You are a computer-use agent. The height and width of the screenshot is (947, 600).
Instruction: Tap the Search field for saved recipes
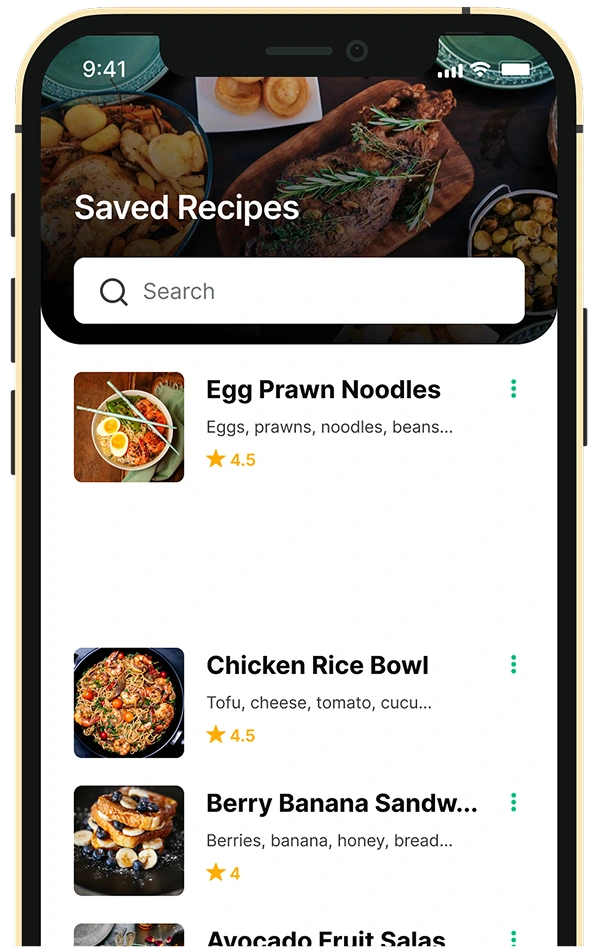pyautogui.click(x=300, y=291)
